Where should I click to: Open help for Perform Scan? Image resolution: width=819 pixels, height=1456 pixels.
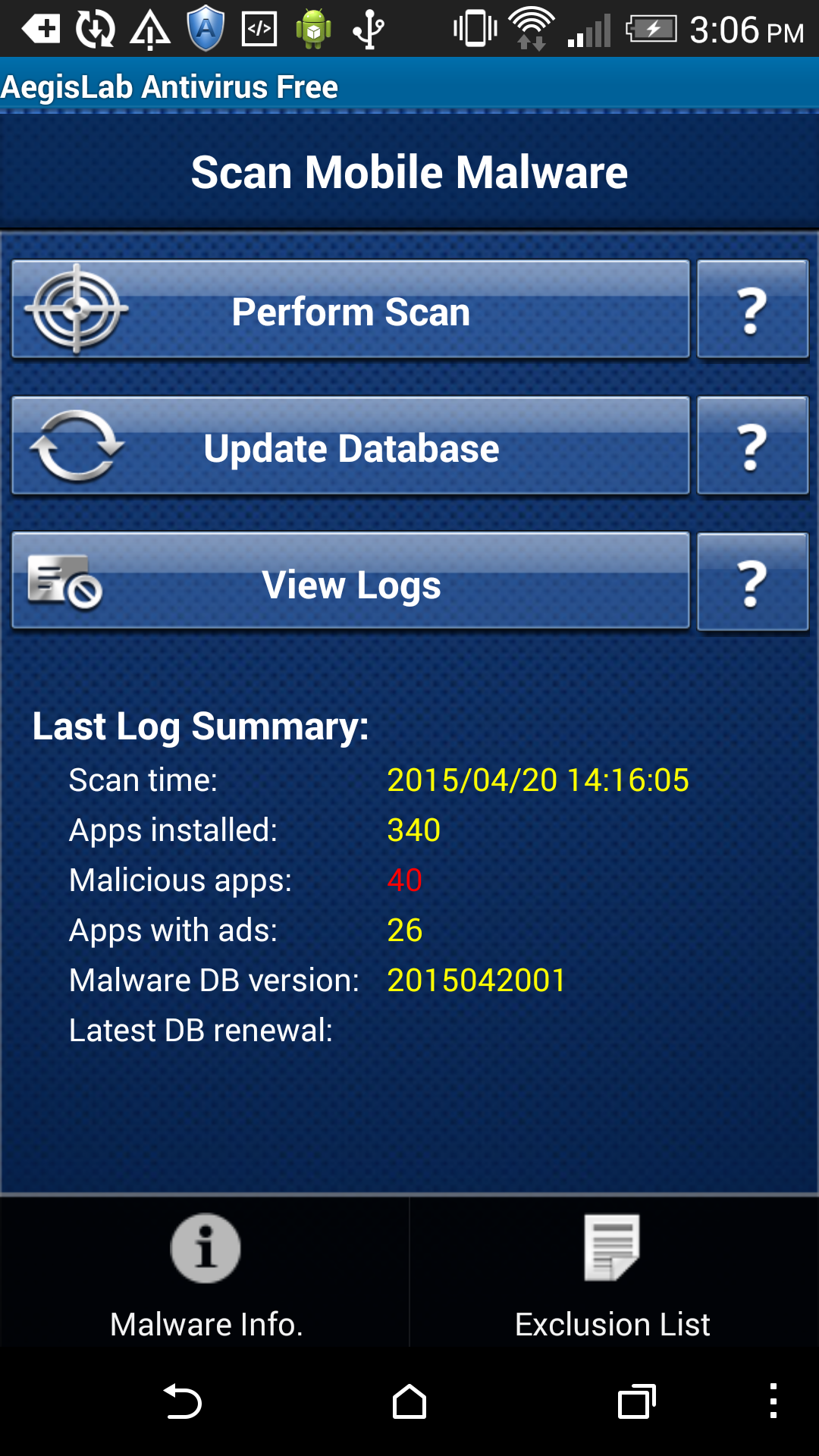point(752,310)
